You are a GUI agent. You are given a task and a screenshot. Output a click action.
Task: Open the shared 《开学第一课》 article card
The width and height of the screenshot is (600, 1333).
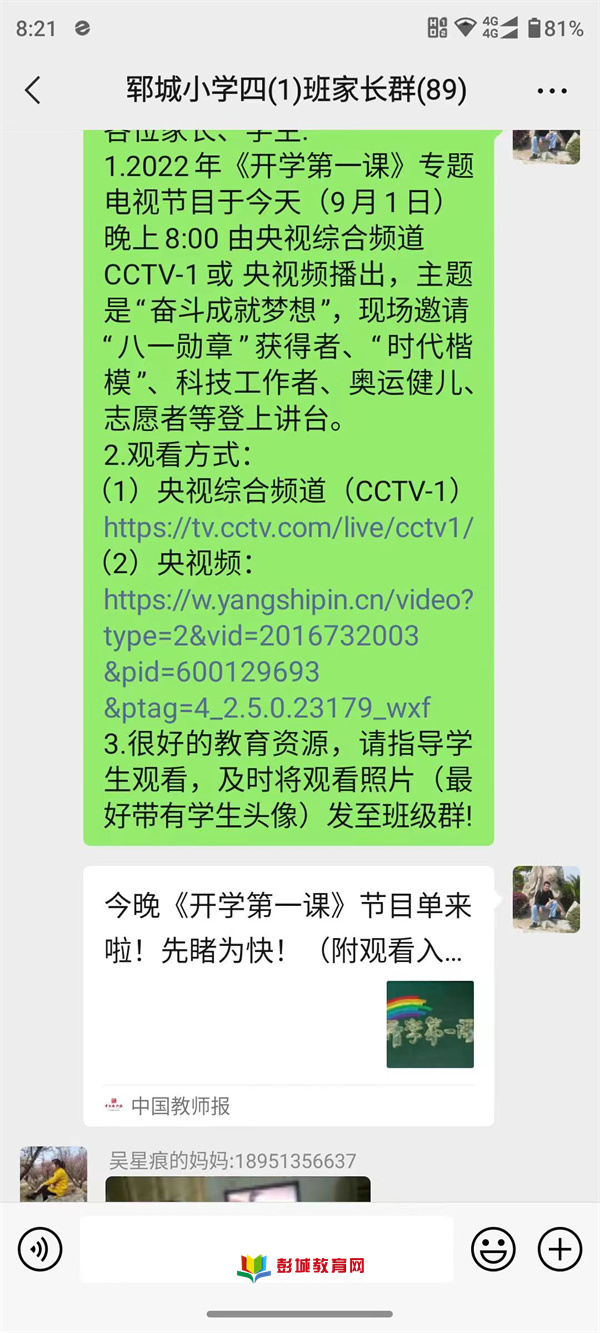(288, 979)
